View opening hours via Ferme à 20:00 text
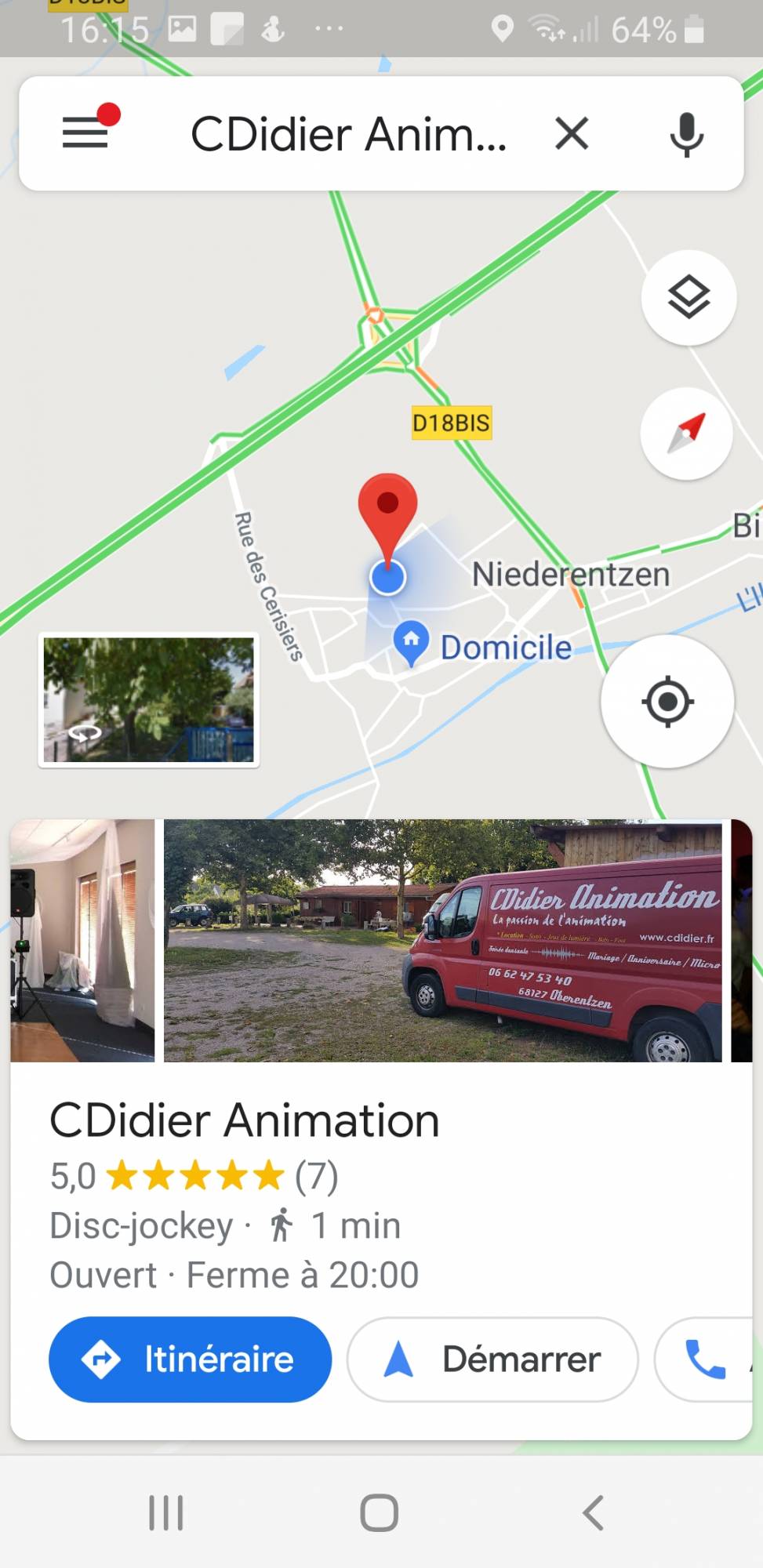763x1568 pixels. [301, 1274]
